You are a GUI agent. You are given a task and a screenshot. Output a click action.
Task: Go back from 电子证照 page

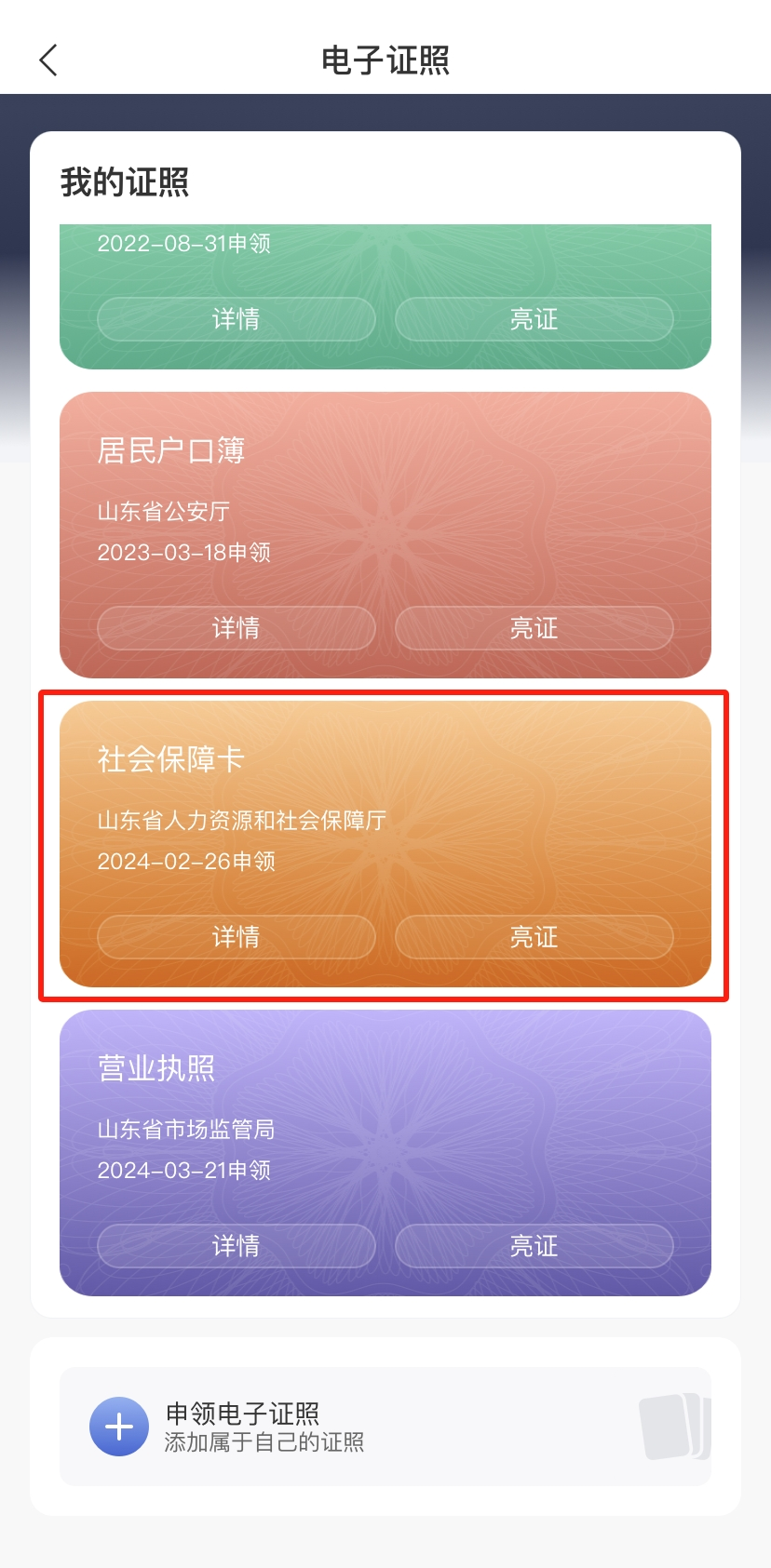click(49, 60)
